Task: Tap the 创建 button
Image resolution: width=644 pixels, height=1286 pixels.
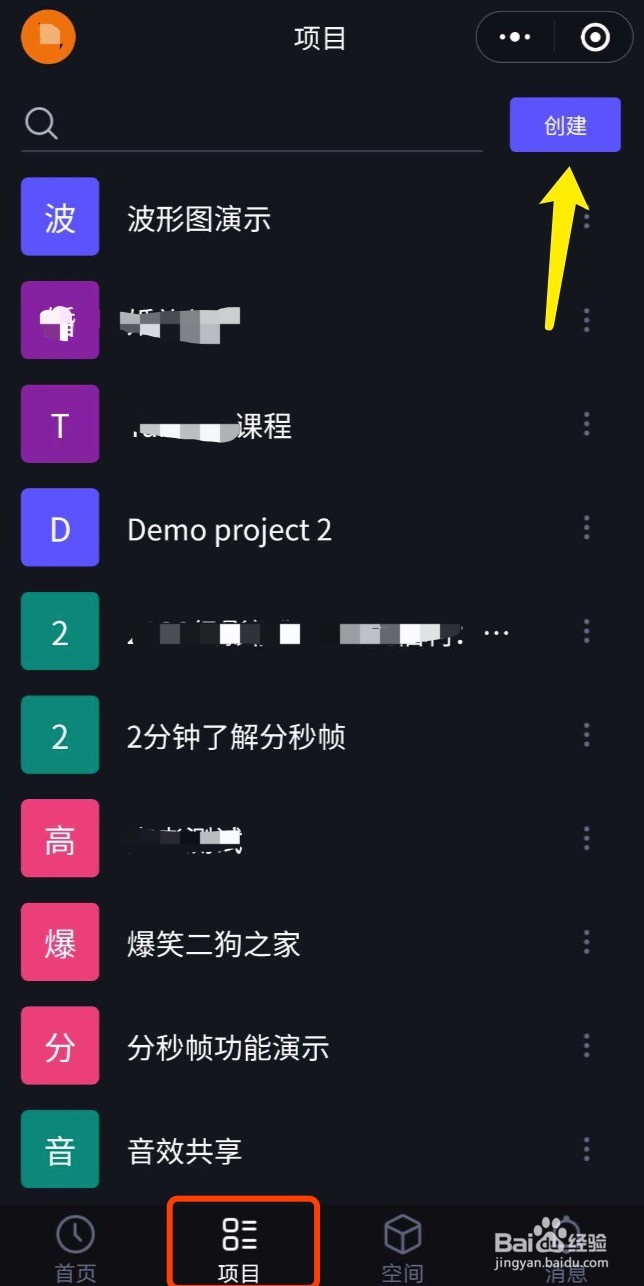Action: (x=565, y=125)
